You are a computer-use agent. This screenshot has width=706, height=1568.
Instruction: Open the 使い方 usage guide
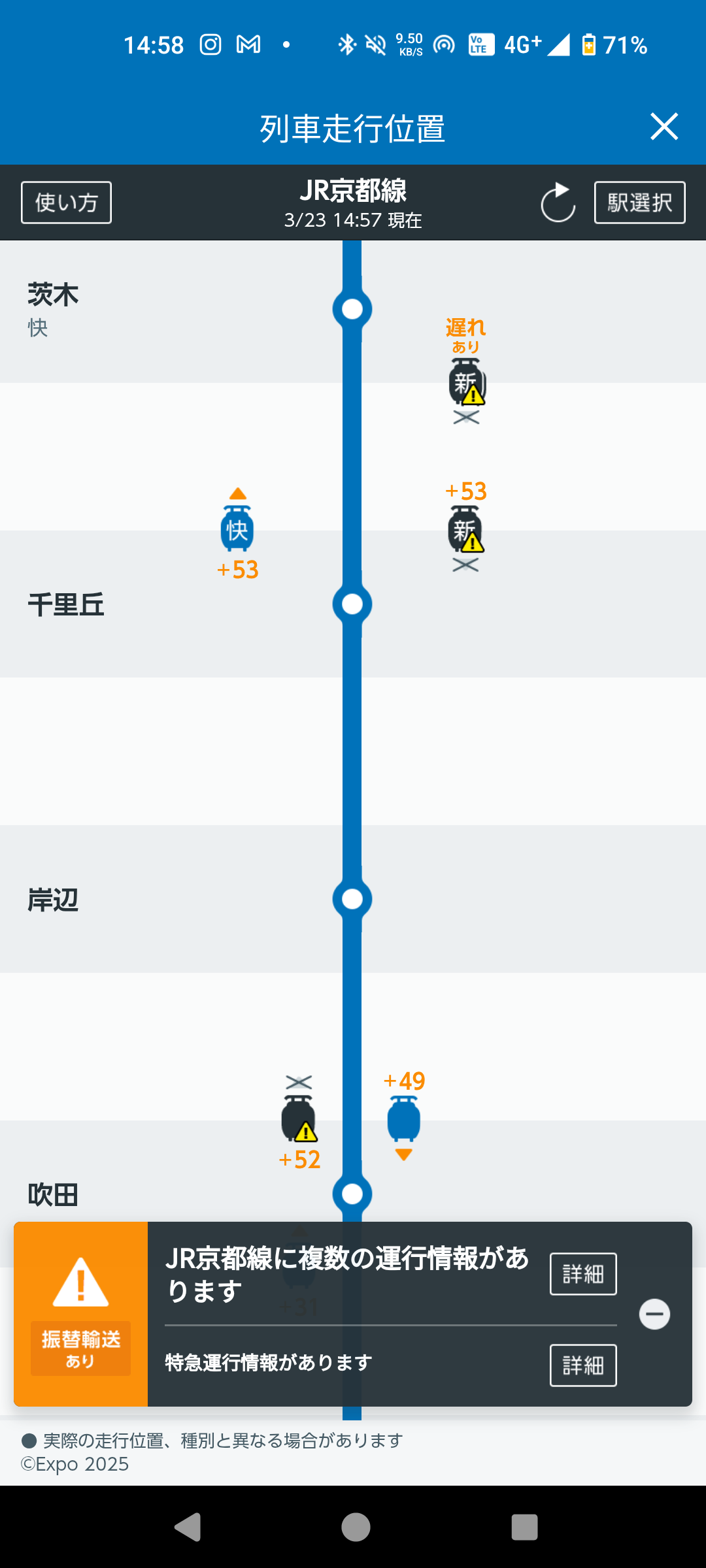coord(66,203)
